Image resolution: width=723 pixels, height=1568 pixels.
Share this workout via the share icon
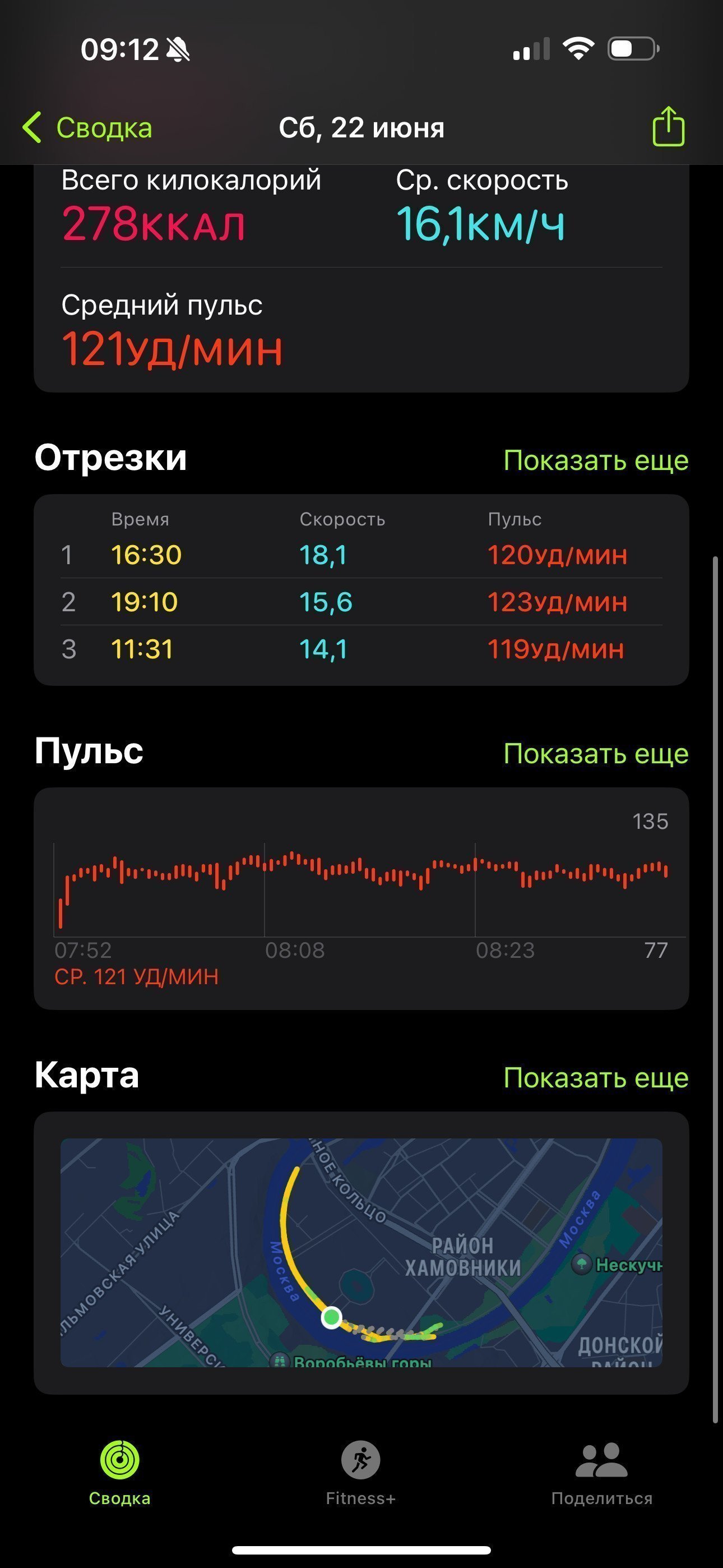coord(668,126)
